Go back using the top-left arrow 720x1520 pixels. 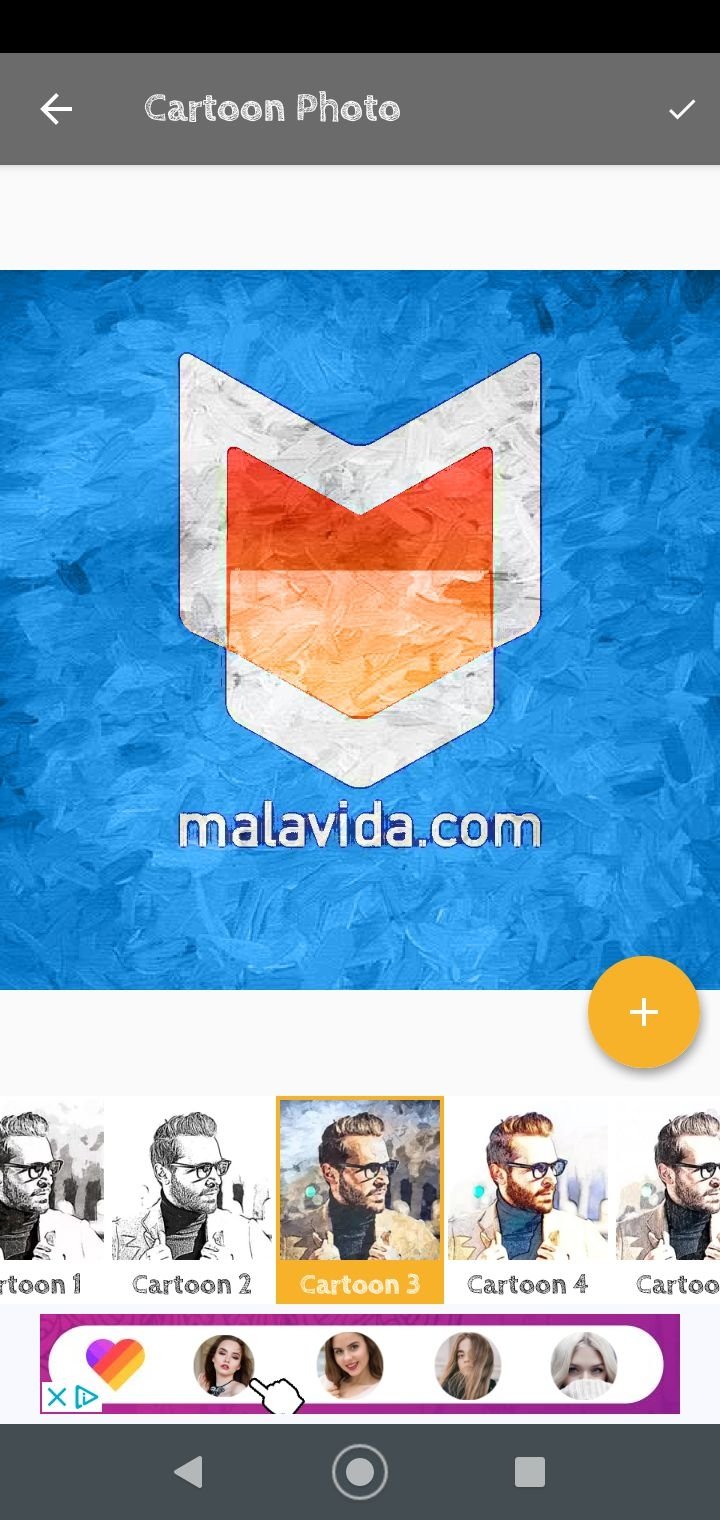pyautogui.click(x=56, y=109)
